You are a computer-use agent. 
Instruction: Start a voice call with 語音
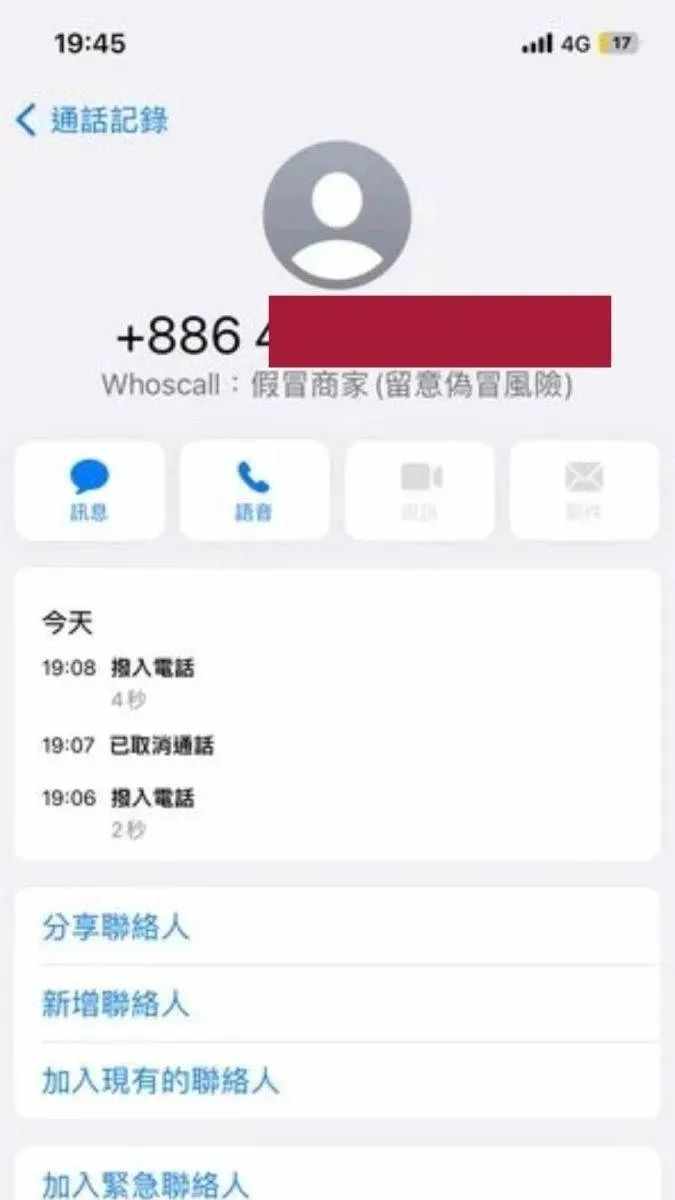(254, 490)
